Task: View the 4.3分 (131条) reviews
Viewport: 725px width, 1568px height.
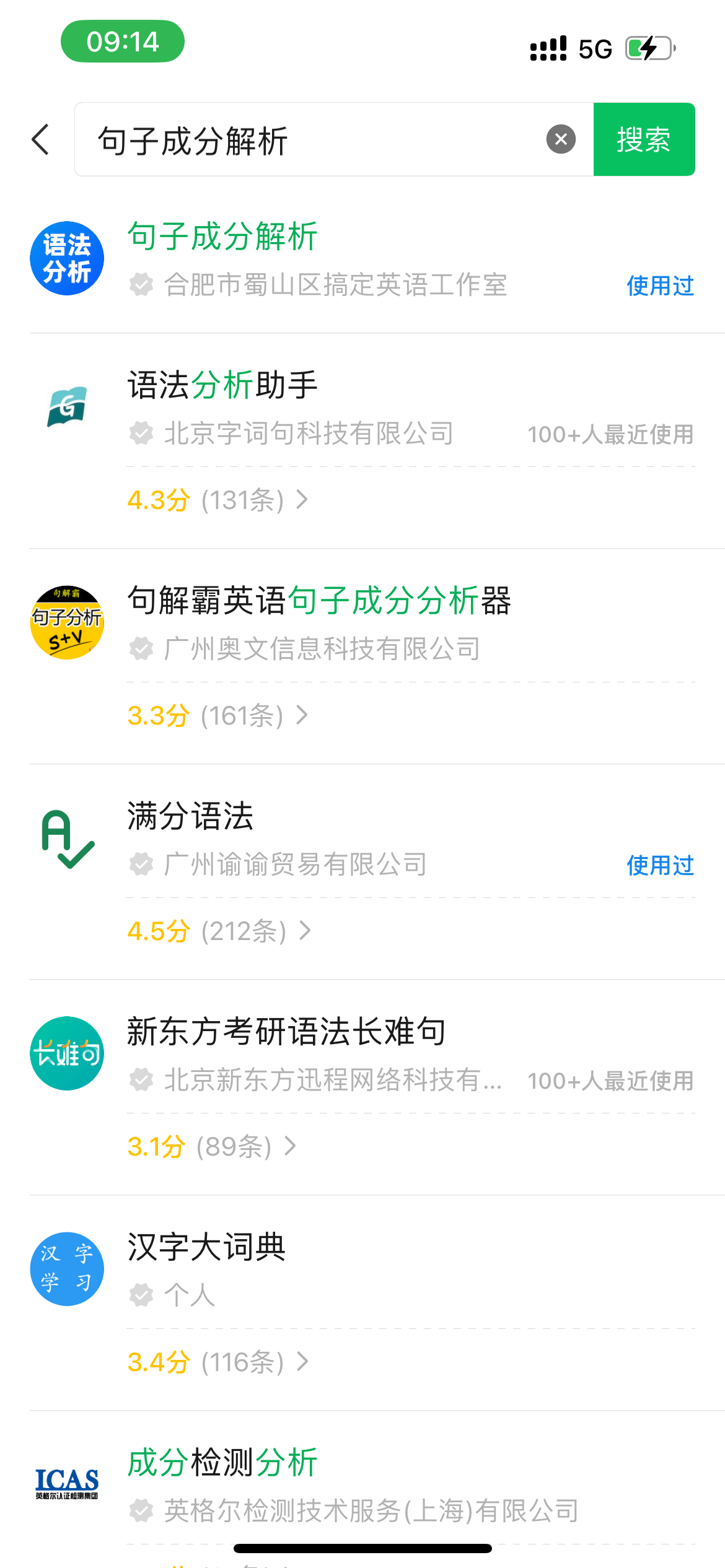Action: click(217, 500)
